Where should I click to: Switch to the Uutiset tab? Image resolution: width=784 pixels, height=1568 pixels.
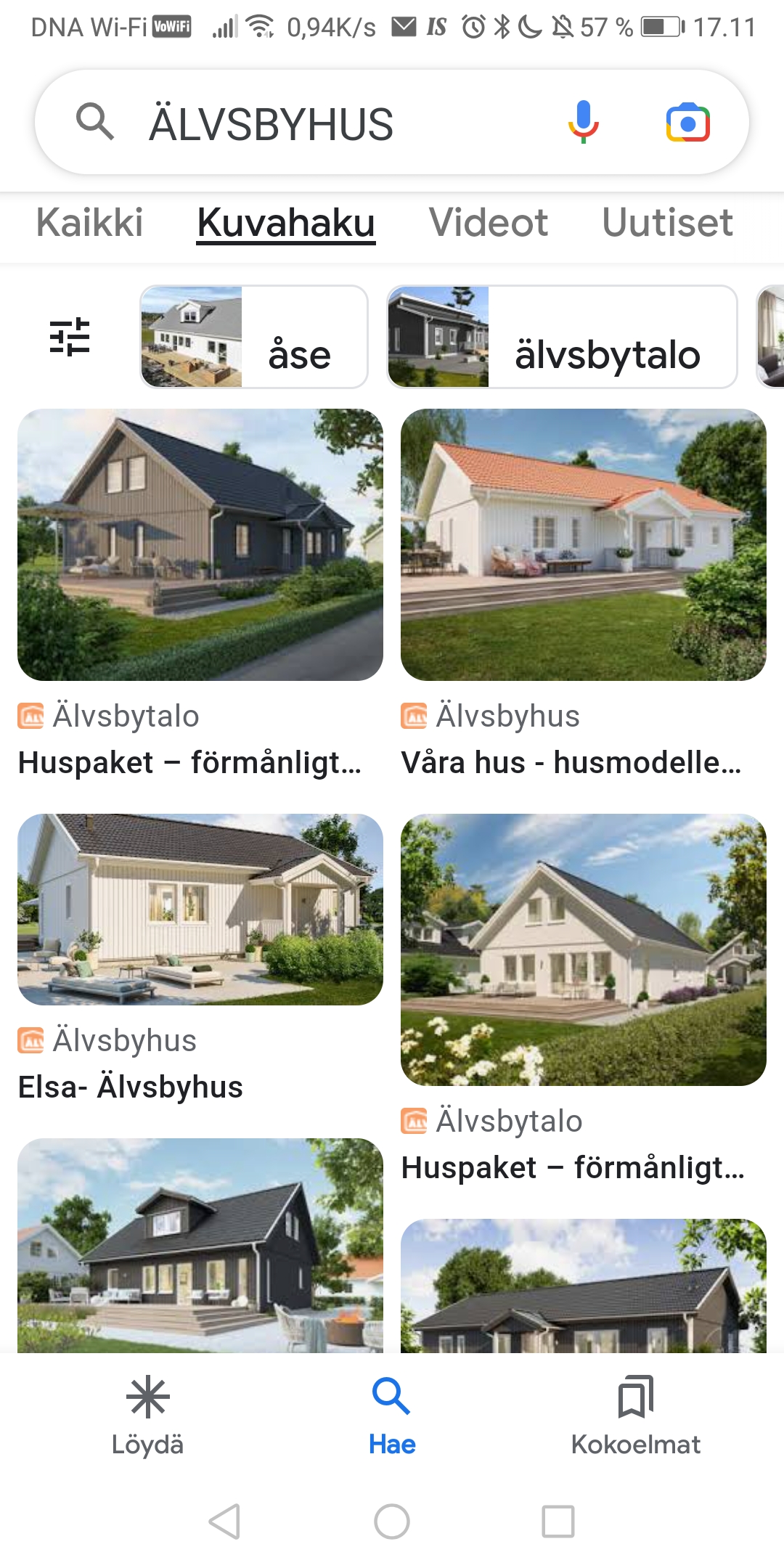[667, 222]
